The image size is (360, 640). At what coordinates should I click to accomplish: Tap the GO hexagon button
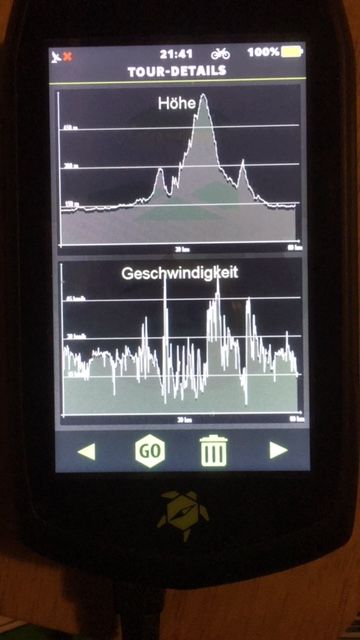(x=150, y=451)
